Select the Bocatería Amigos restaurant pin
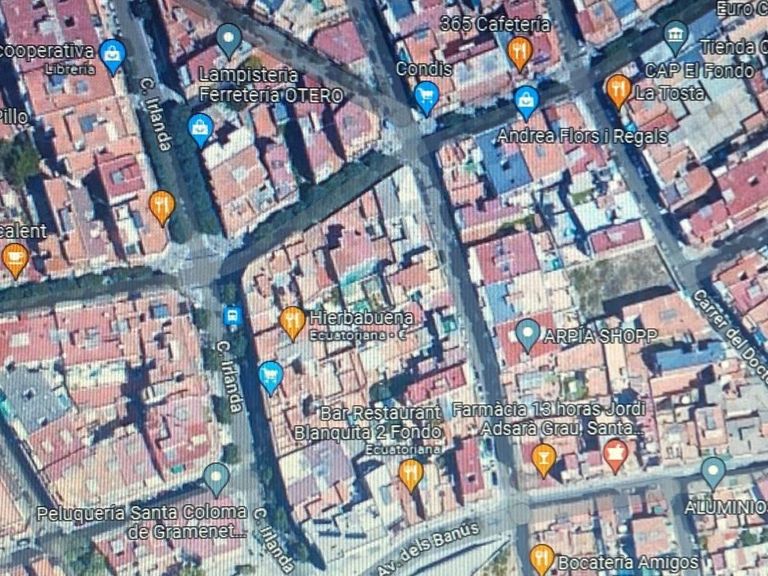Viewport: 768px width, 576px height. tap(541, 559)
